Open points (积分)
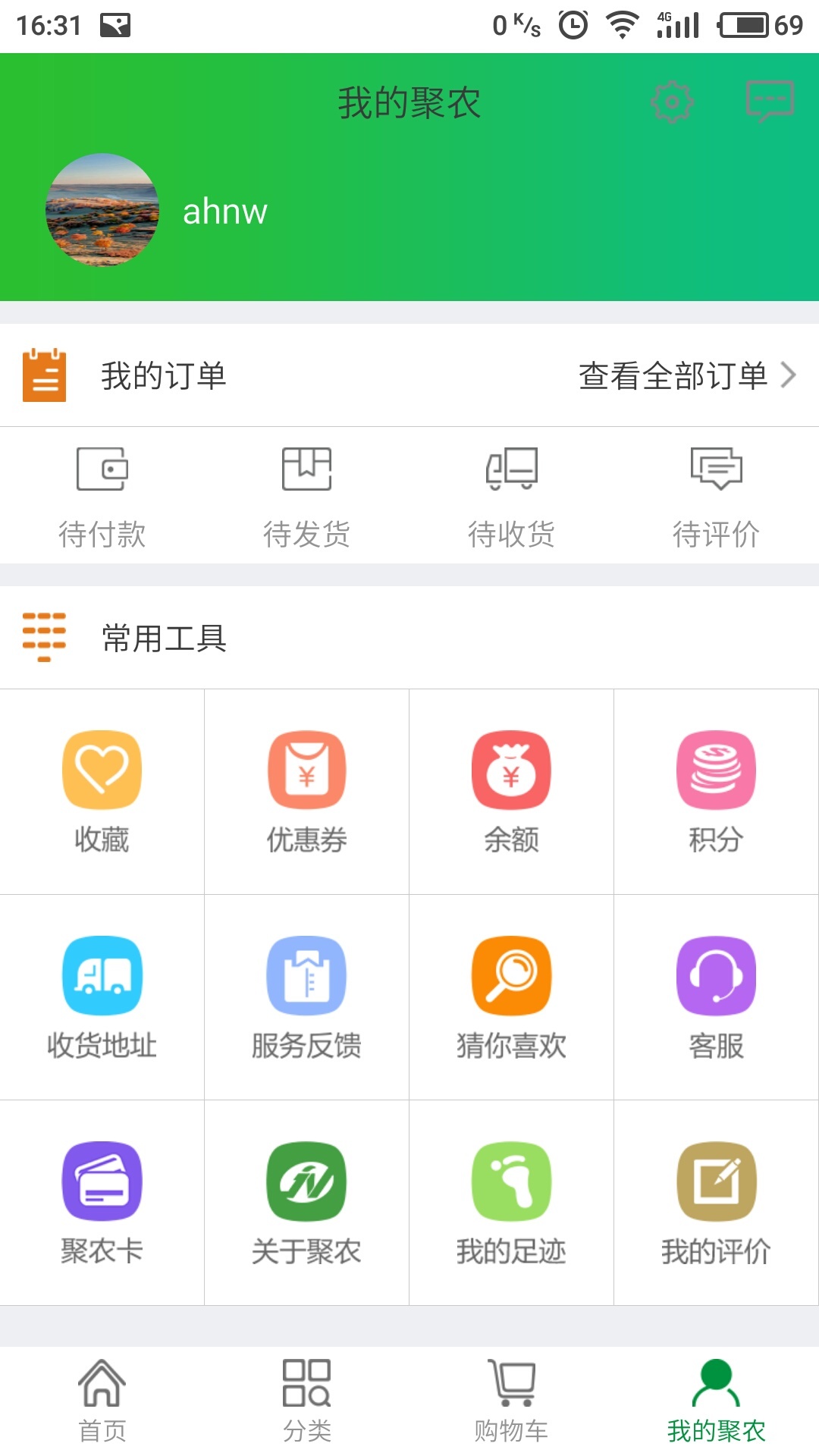 (x=716, y=791)
